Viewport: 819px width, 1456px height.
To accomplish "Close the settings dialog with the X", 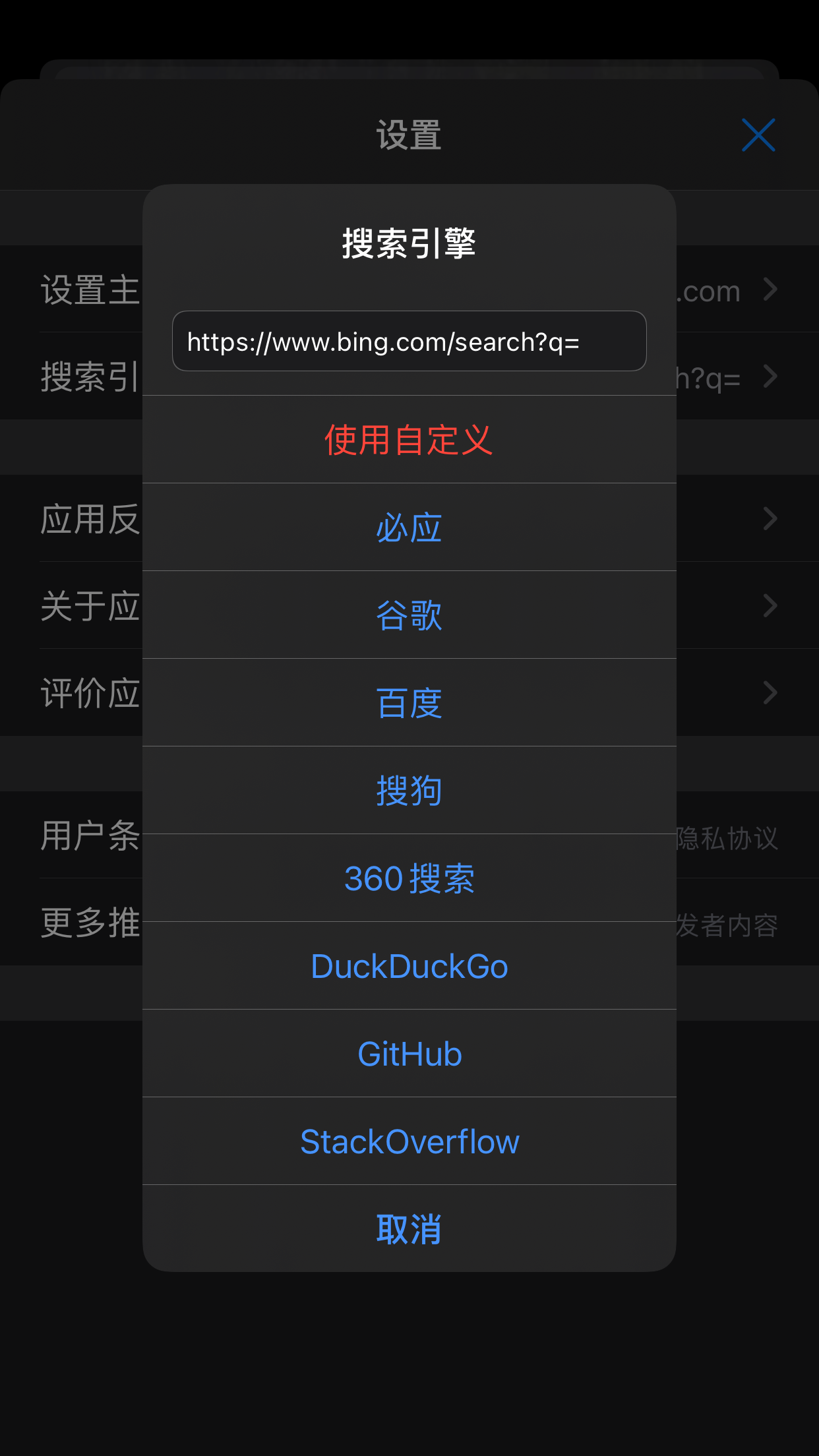I will 759,135.
